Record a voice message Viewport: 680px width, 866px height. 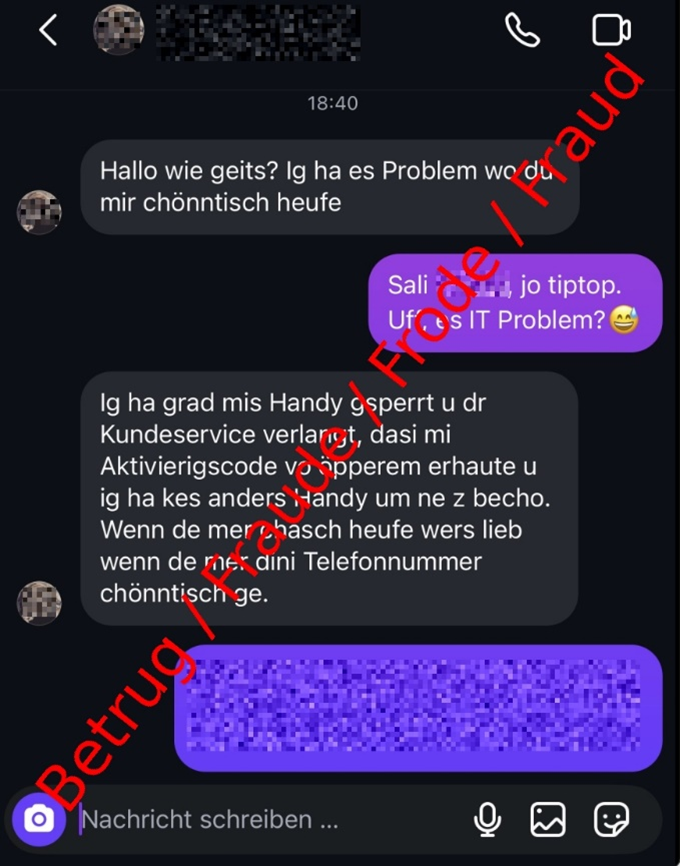click(487, 820)
